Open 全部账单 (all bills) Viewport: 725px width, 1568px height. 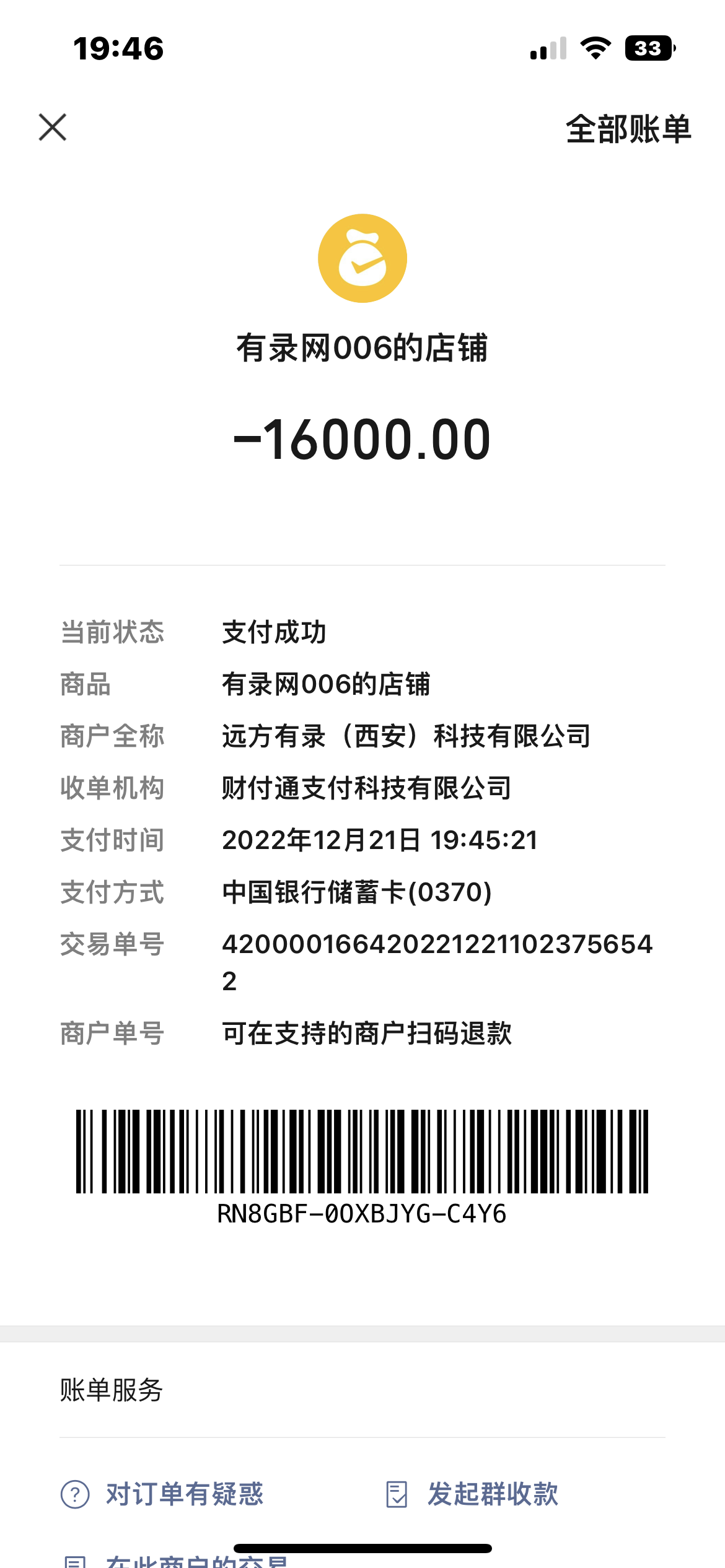[628, 129]
